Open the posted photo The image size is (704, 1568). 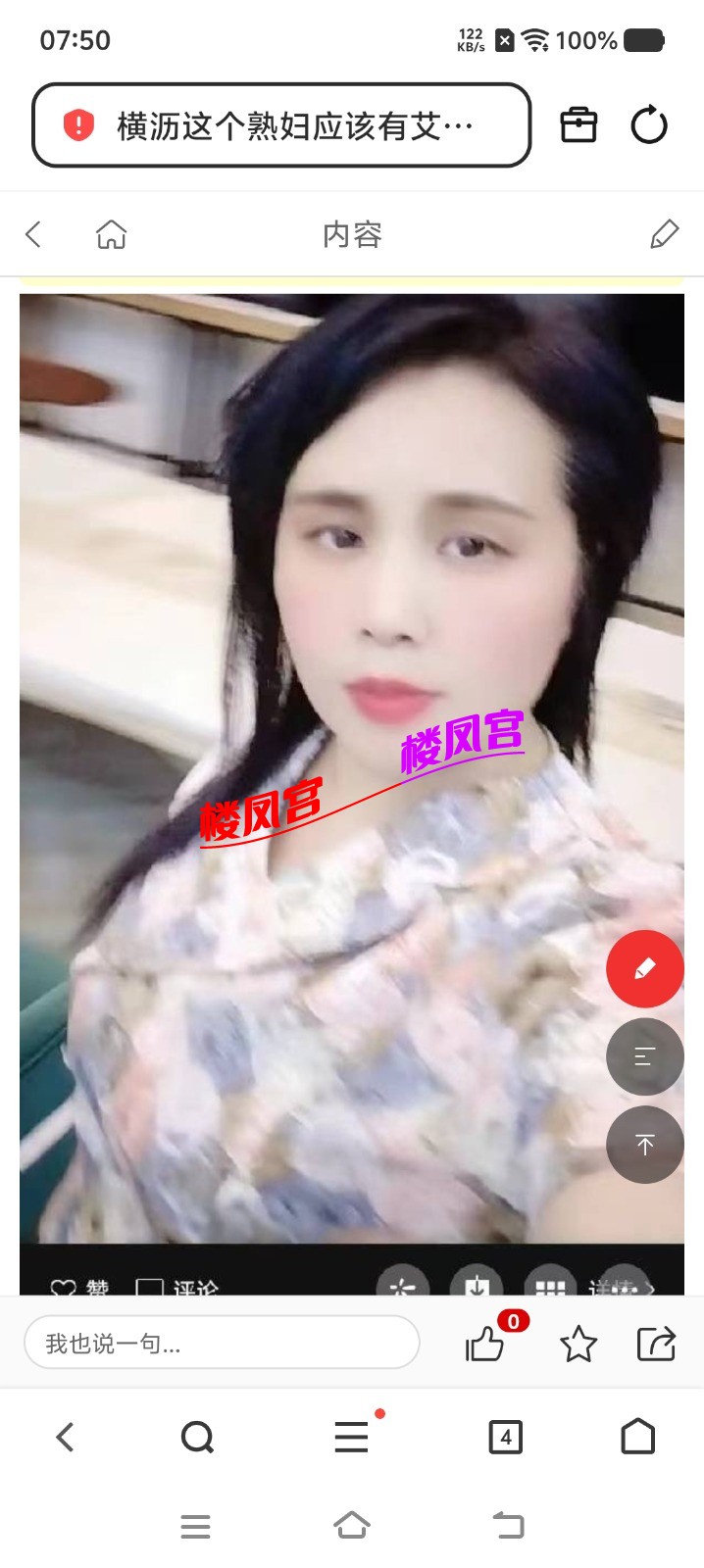[x=324, y=764]
